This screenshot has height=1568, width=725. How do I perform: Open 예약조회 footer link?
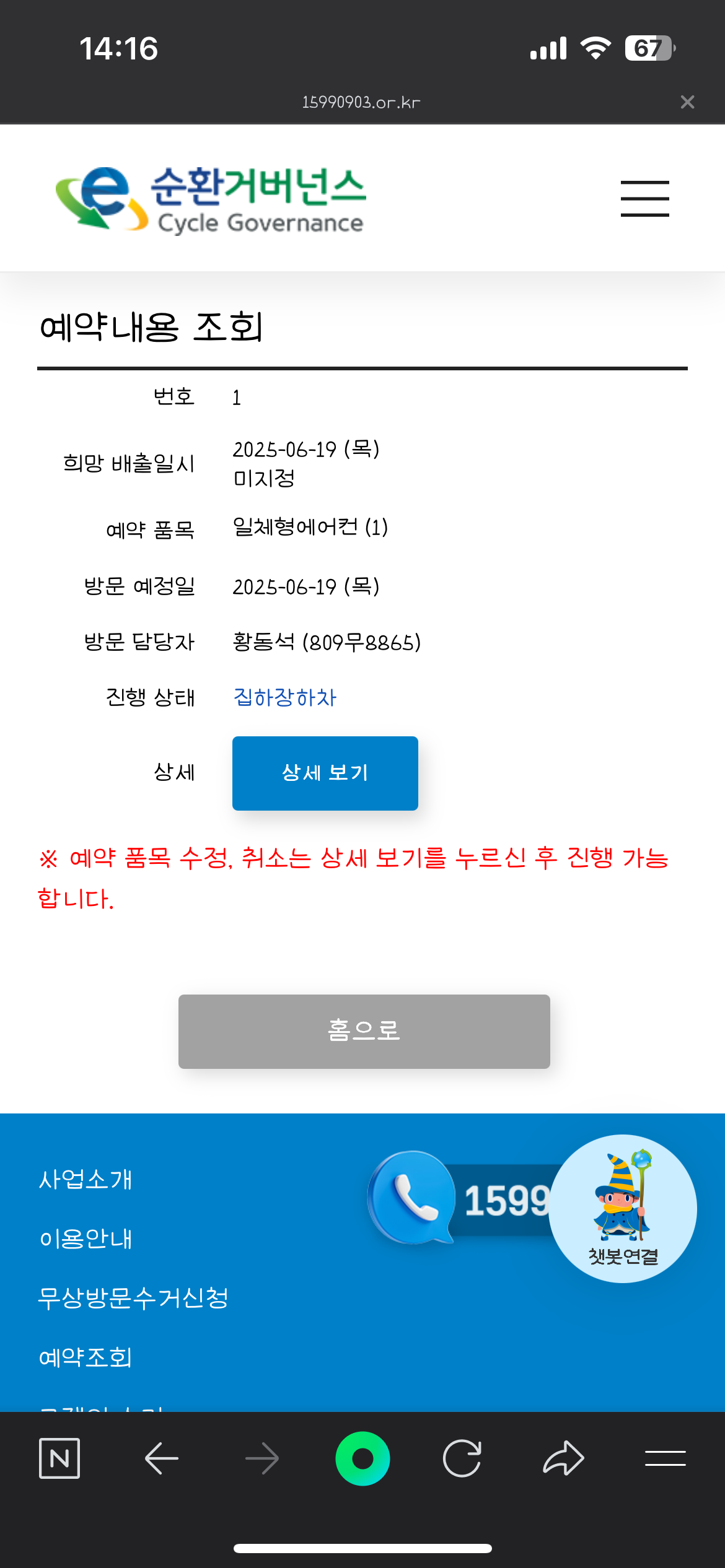coord(86,1357)
